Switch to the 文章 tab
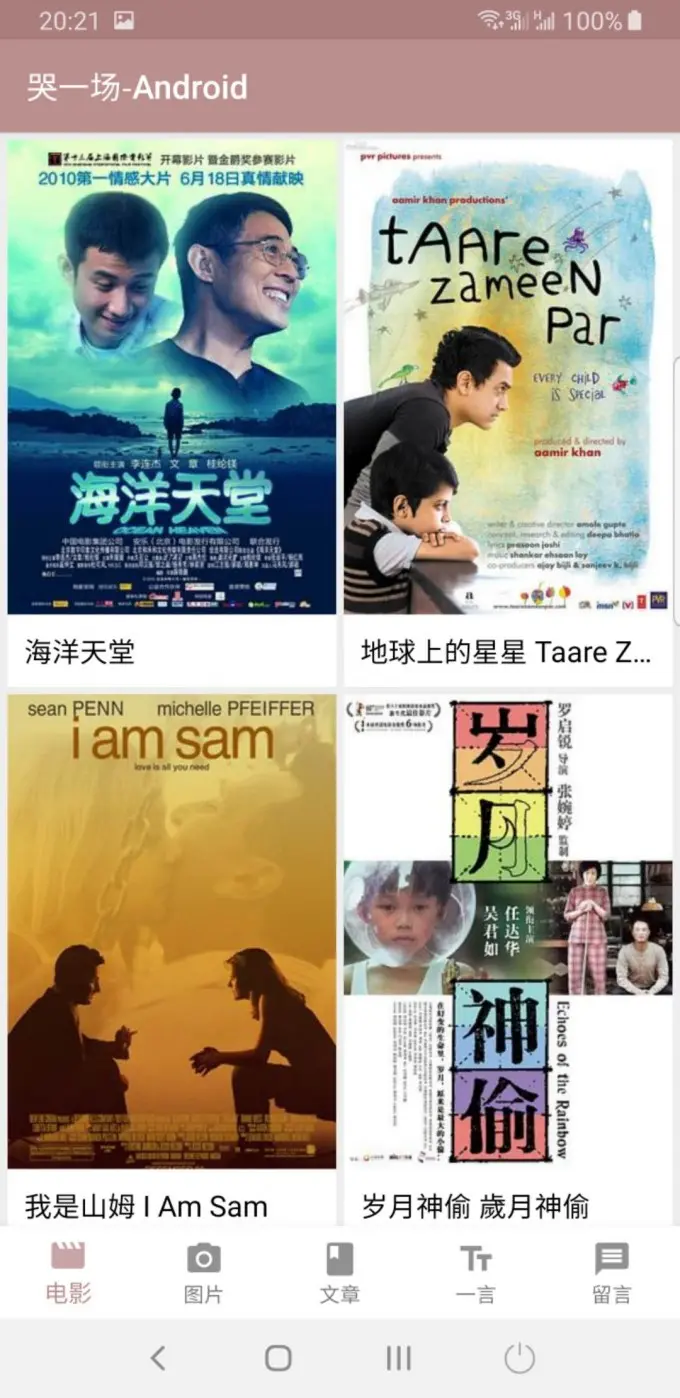This screenshot has width=680, height=1398. point(340,1272)
